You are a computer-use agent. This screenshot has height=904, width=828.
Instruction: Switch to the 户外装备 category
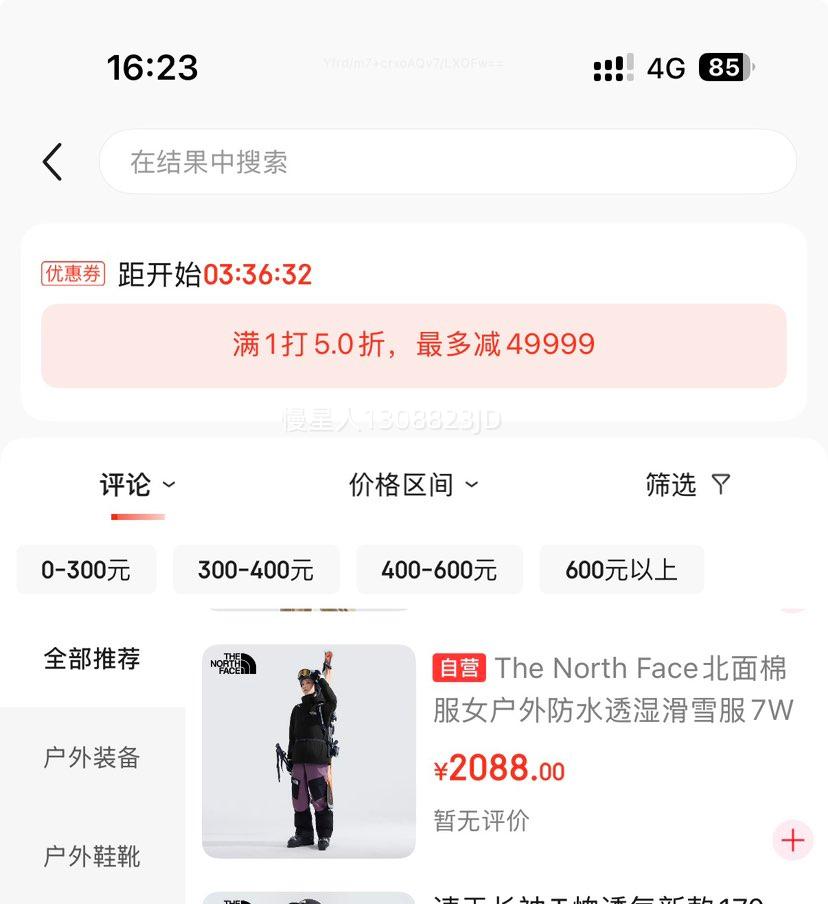(92, 758)
